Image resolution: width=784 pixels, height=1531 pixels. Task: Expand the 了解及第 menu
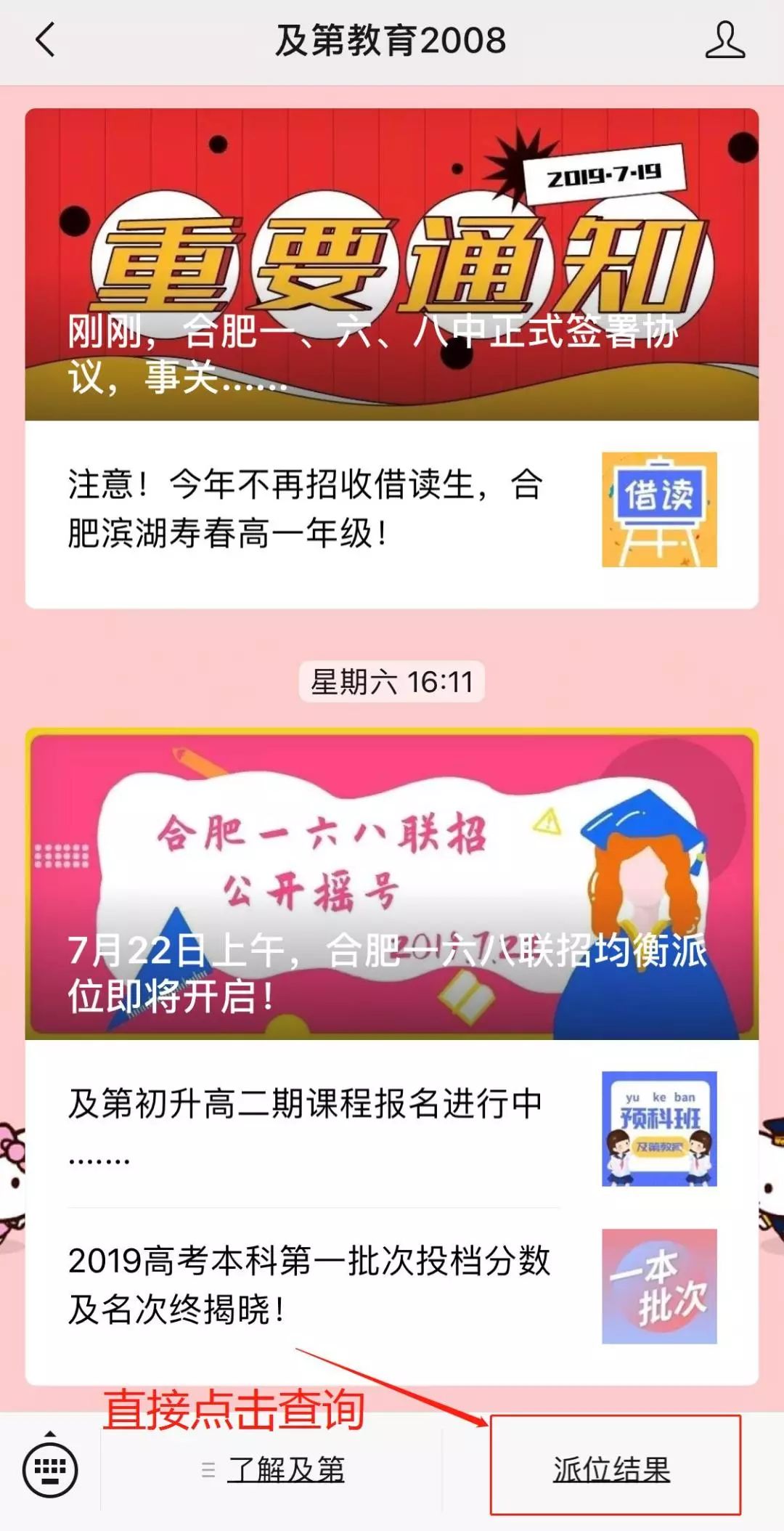pos(272,1470)
